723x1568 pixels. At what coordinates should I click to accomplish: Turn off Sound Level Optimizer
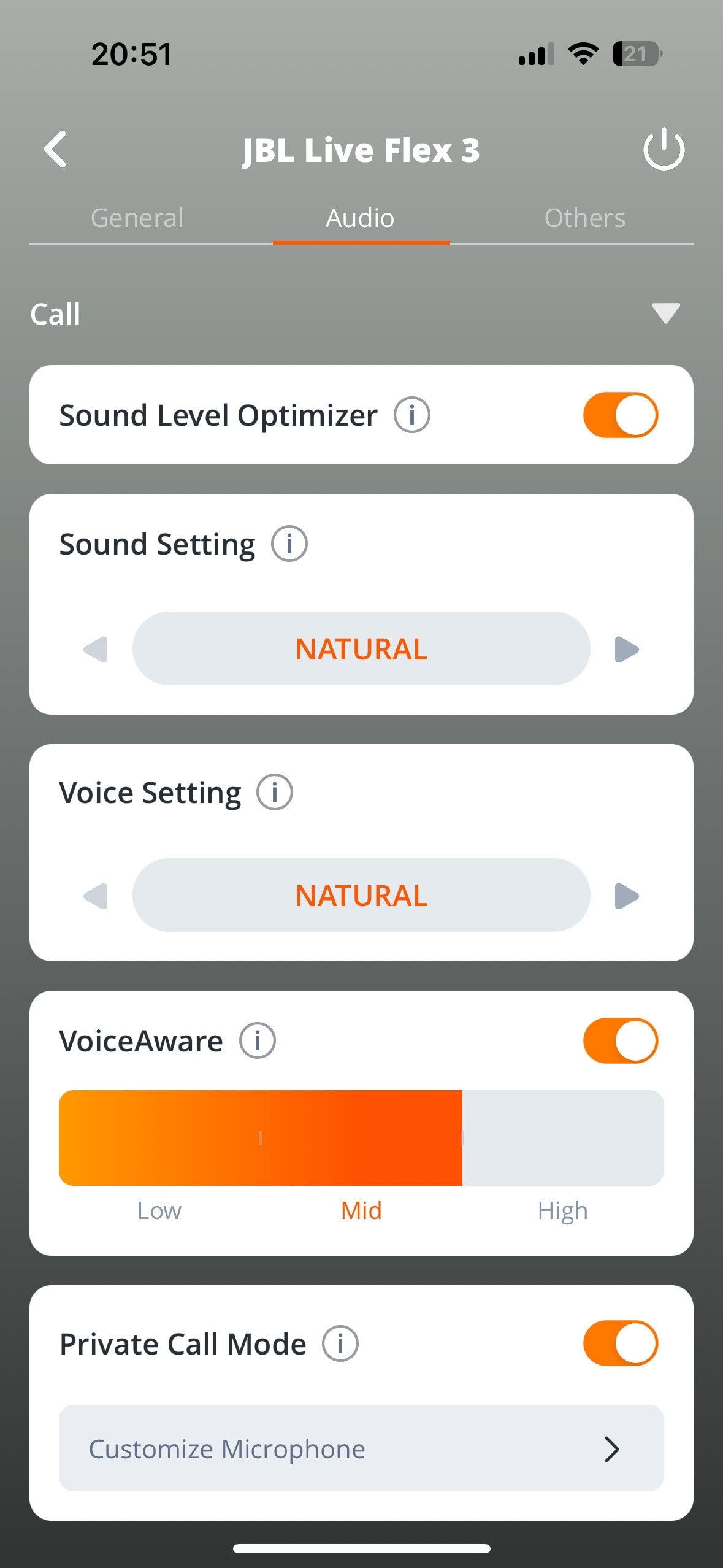point(620,415)
